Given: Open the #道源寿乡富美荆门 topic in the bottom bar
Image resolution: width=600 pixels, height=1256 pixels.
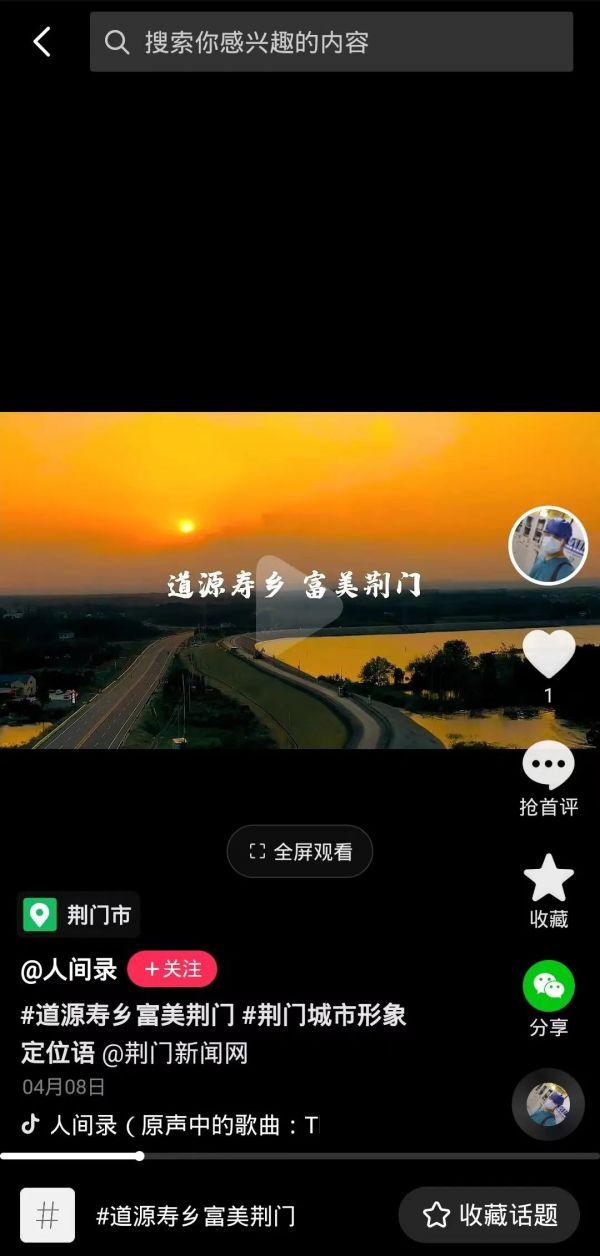Looking at the screenshot, I should tap(195, 1216).
